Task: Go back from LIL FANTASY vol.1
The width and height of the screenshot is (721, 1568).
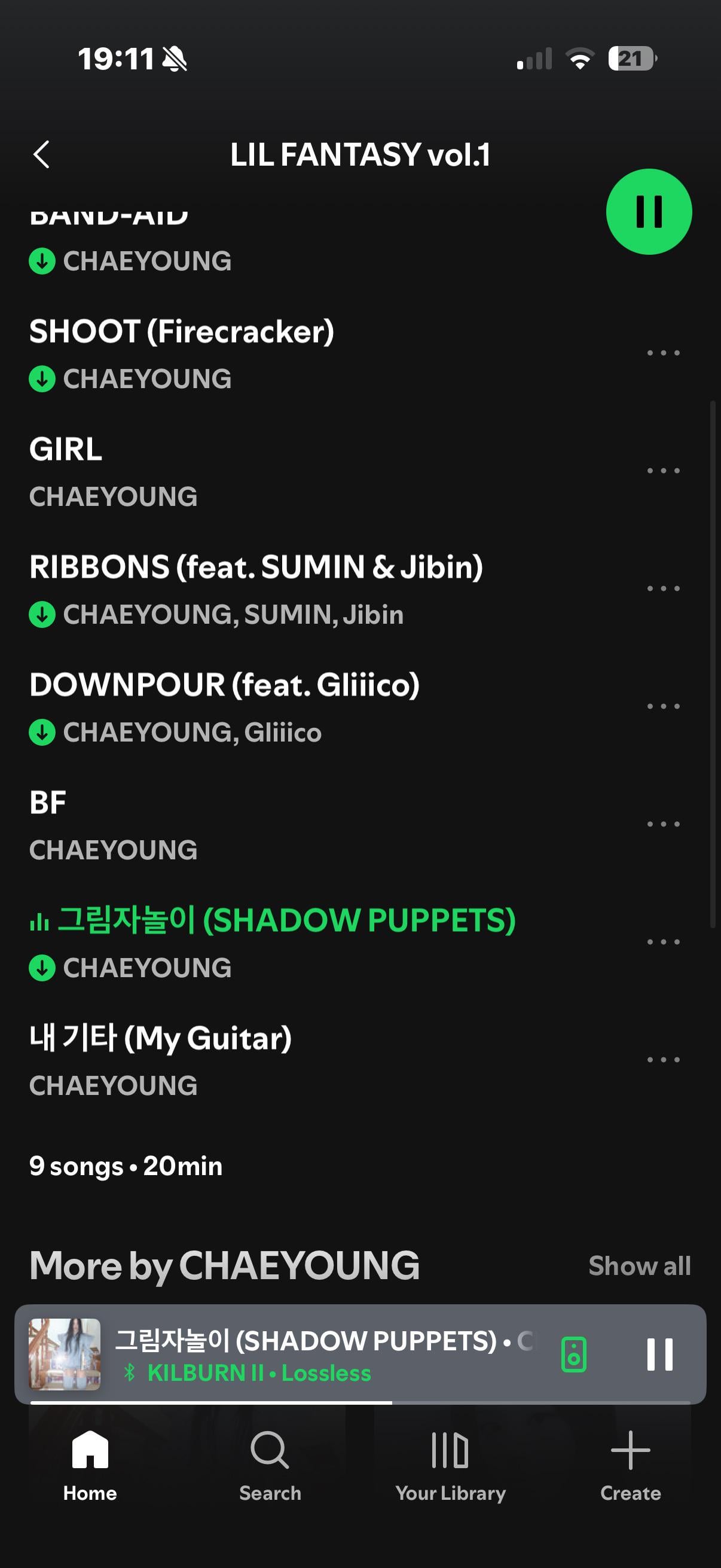Action: click(x=41, y=155)
